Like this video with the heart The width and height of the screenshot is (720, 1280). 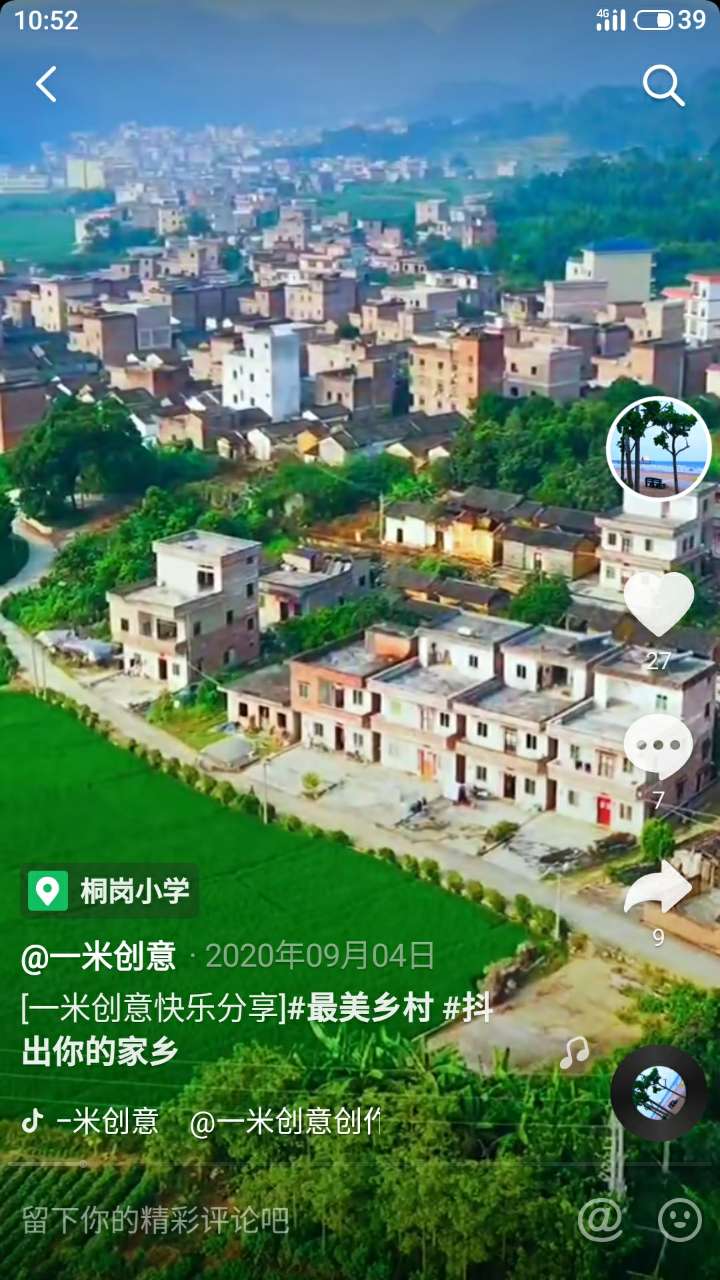tap(658, 603)
